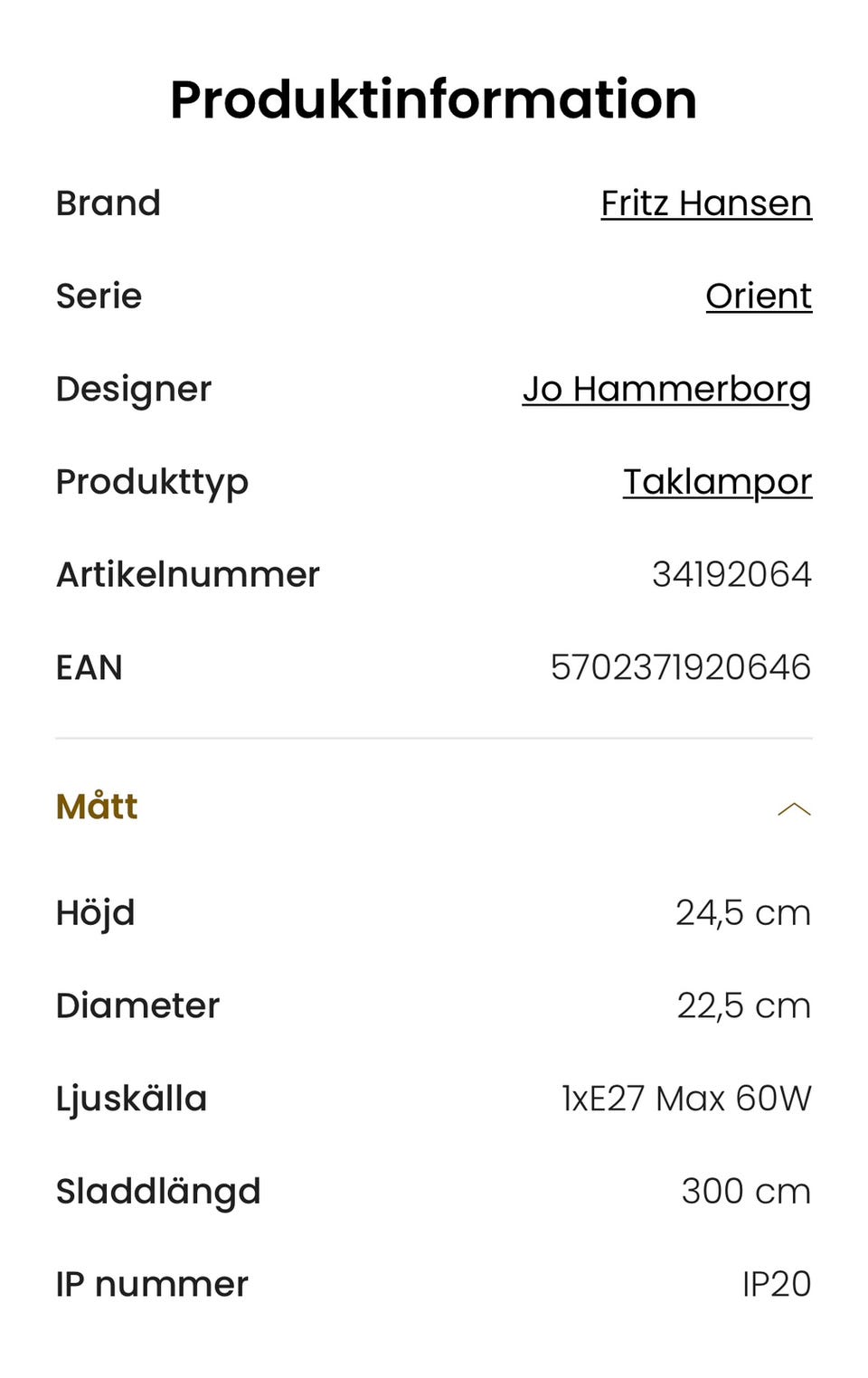Image resolution: width=868 pixels, height=1378 pixels.
Task: Click the Produkttyp row label
Action: [152, 482]
